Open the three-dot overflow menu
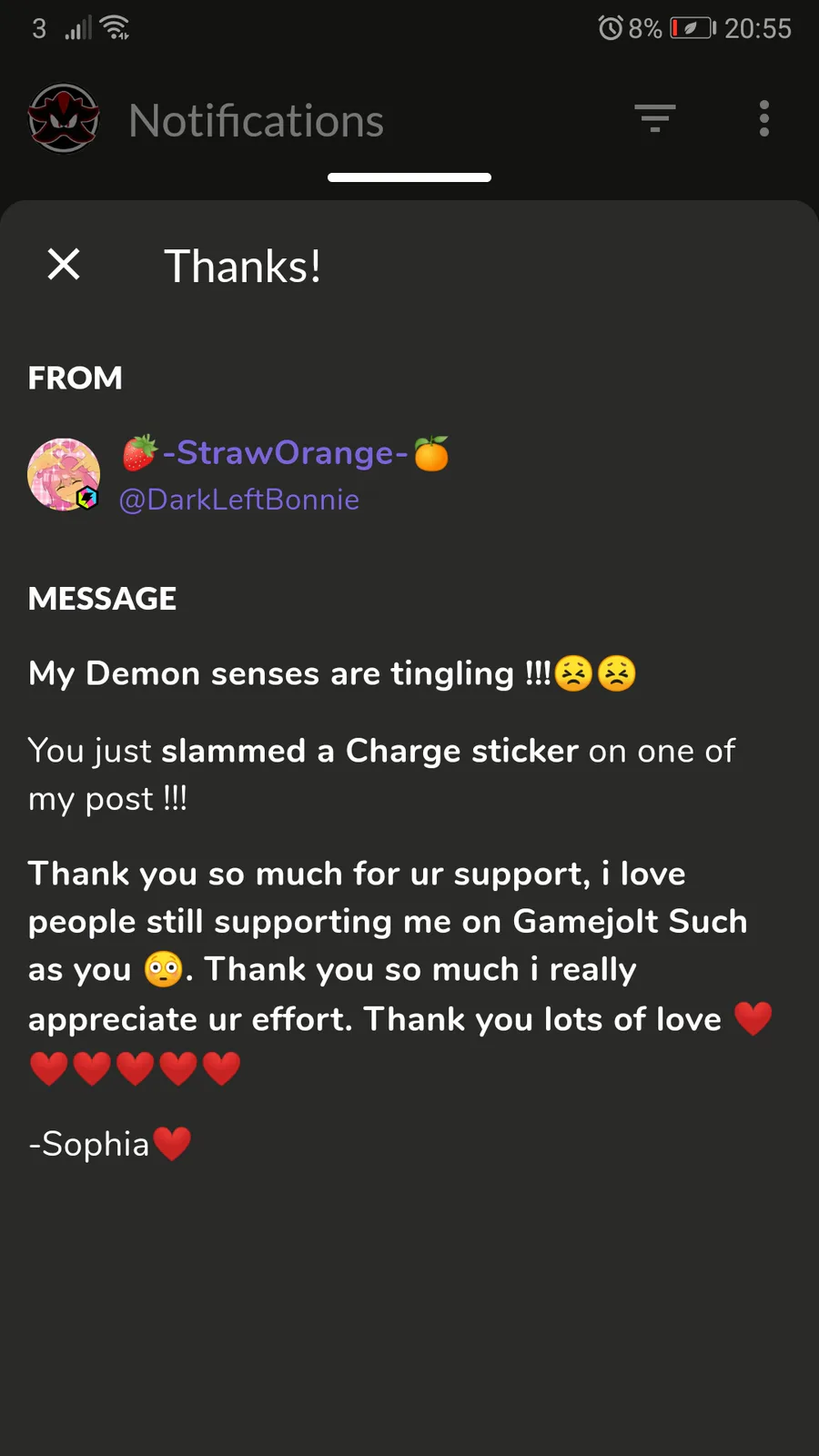The image size is (819, 1456). (x=764, y=118)
